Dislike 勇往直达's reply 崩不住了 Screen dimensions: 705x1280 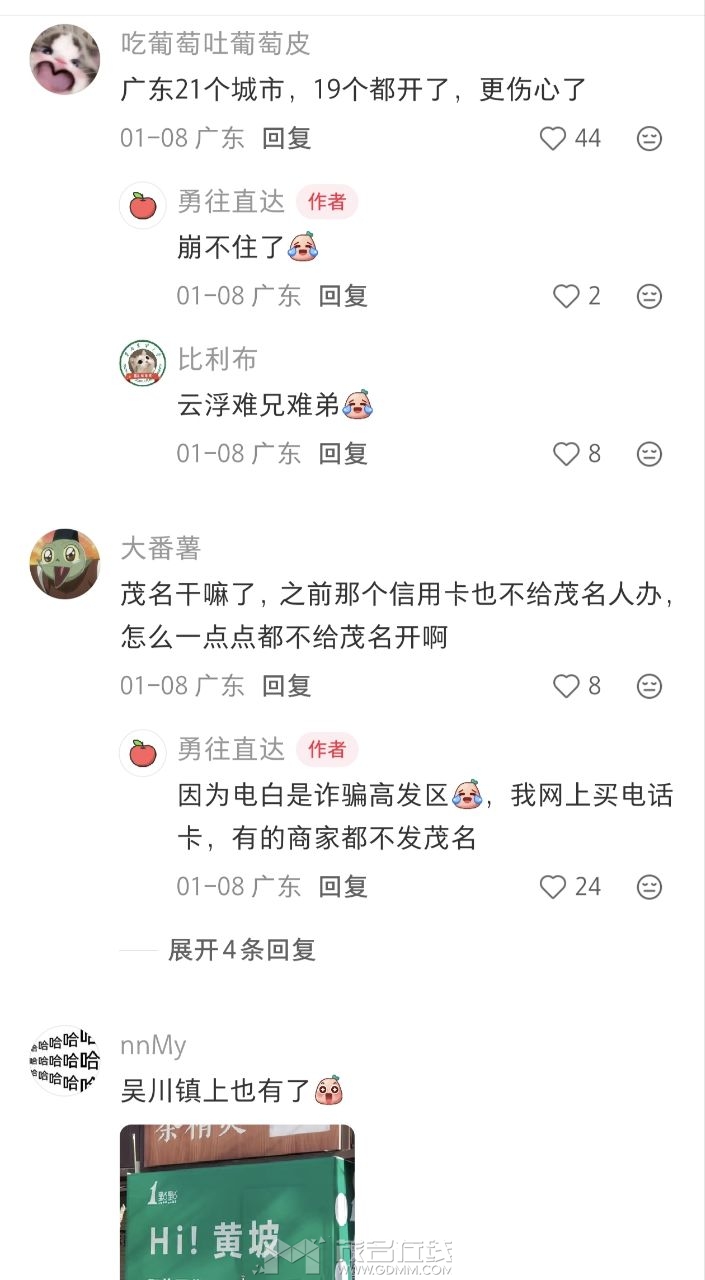(x=649, y=296)
